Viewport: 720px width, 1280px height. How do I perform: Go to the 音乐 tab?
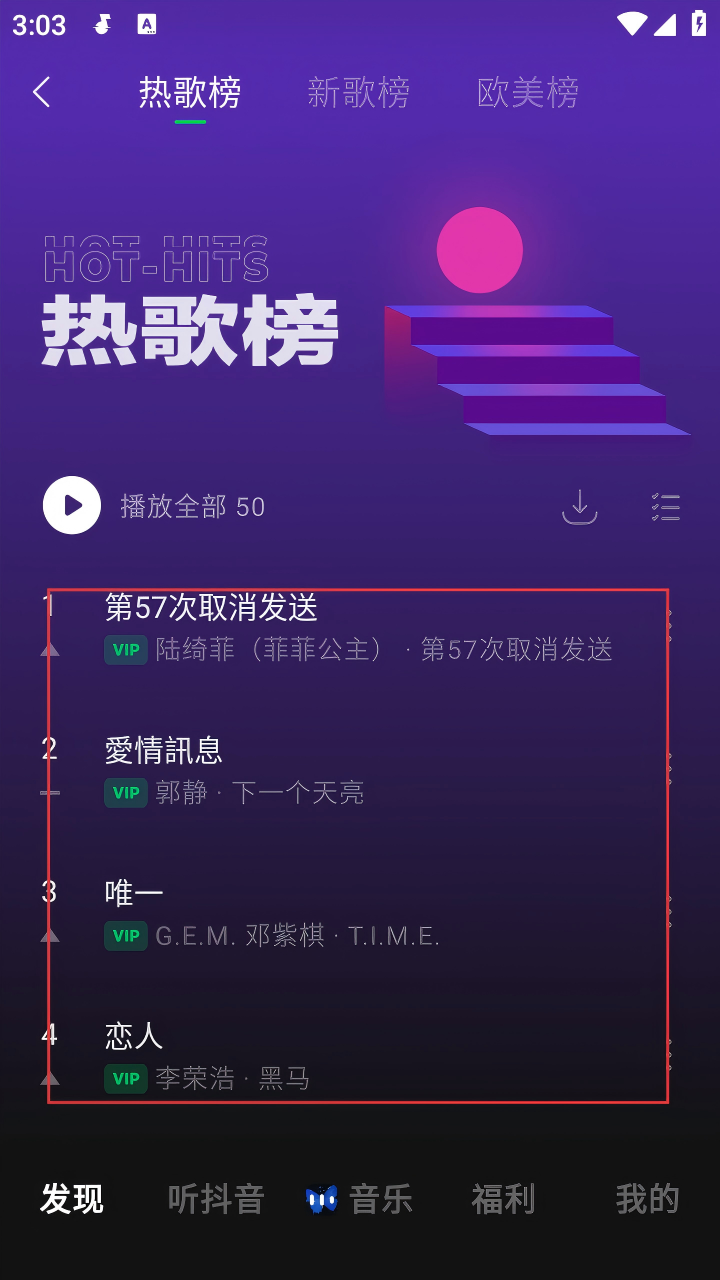(x=360, y=1198)
